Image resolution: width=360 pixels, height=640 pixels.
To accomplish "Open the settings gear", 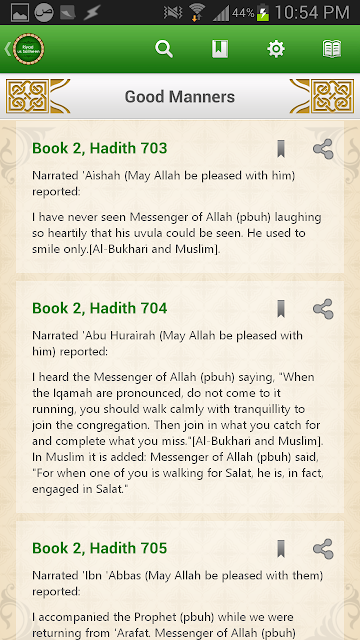I will tap(276, 49).
